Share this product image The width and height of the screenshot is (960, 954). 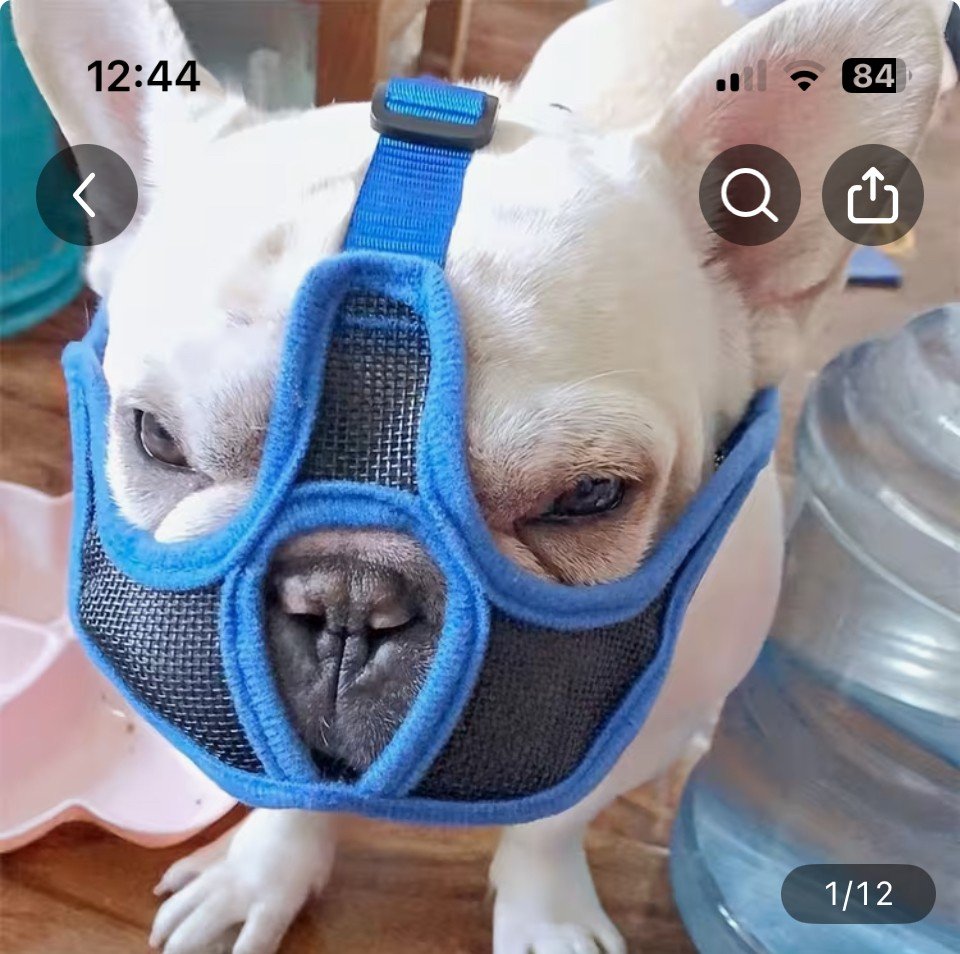tap(872, 195)
